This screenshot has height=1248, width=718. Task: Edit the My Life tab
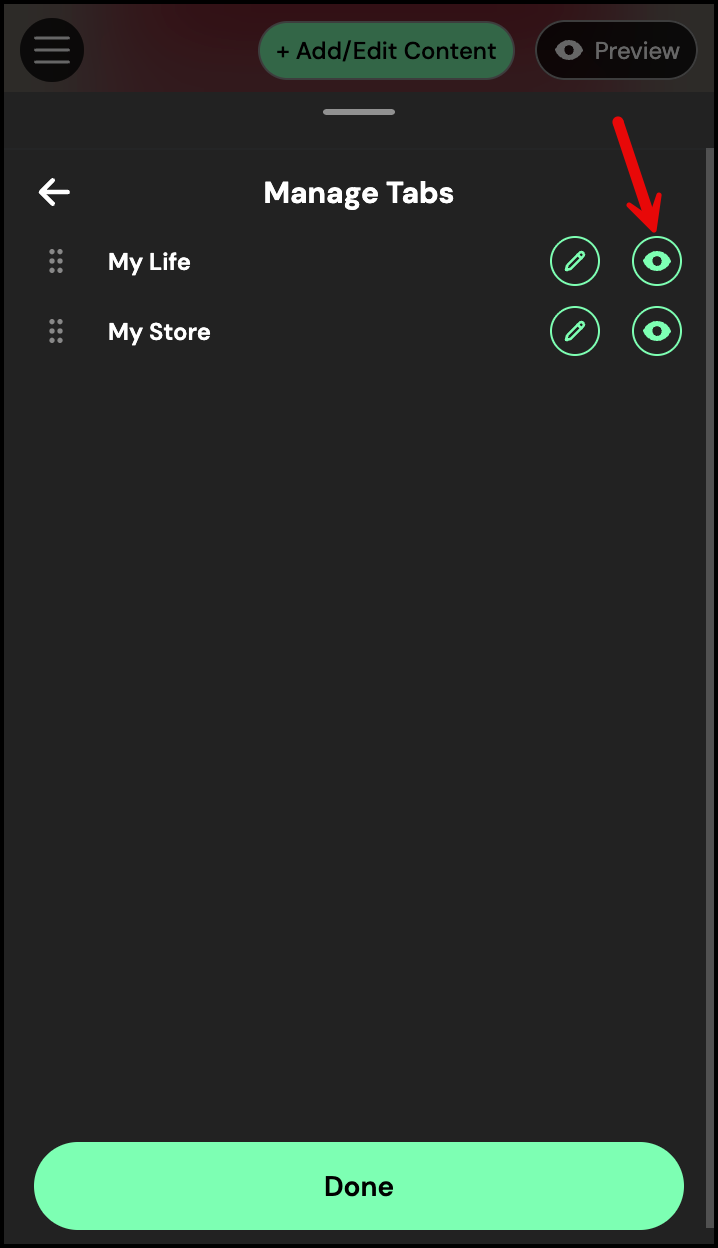(575, 262)
